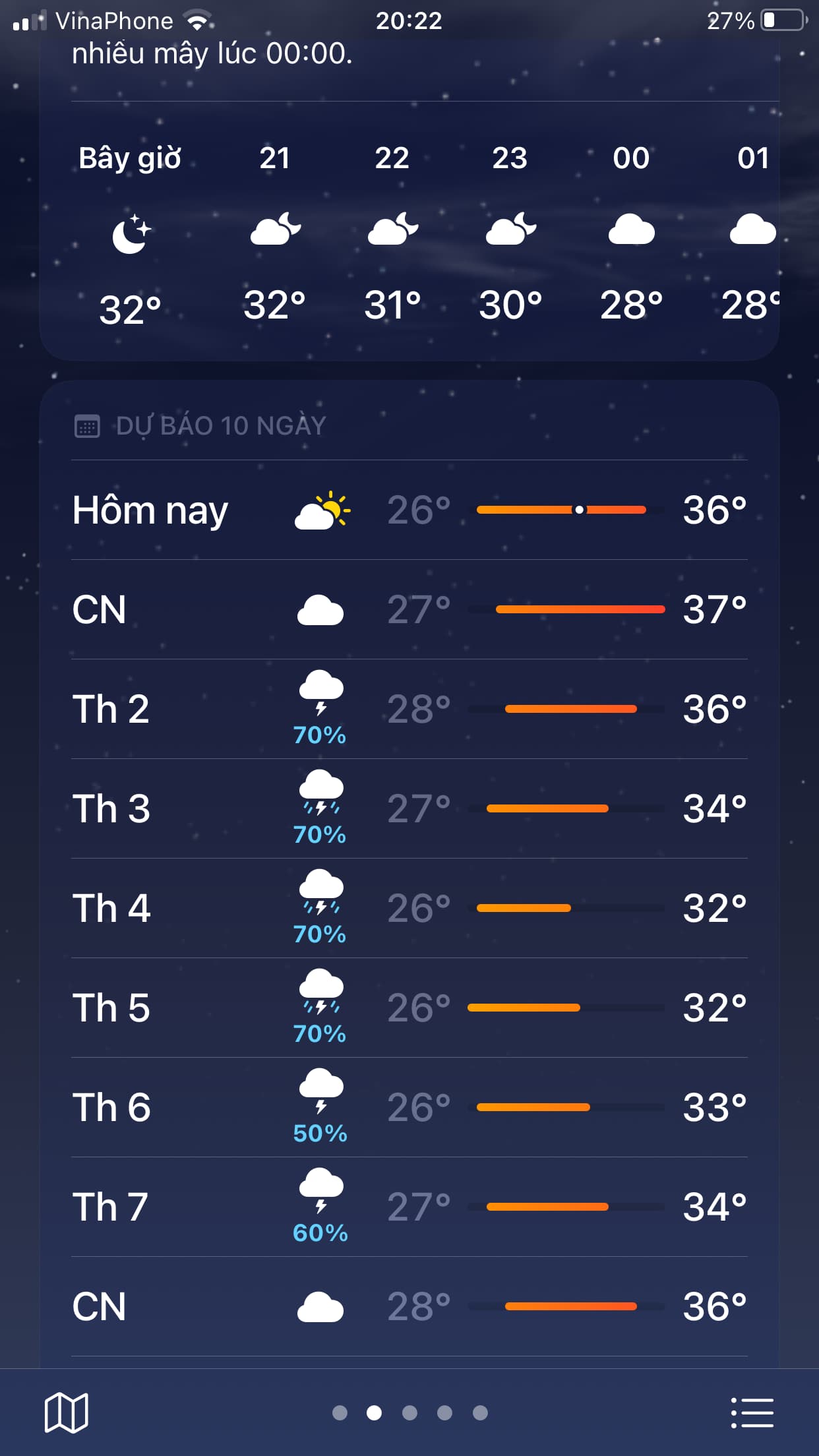View Th 2 forecast details
Screen dimensions: 819x1456
[409, 709]
